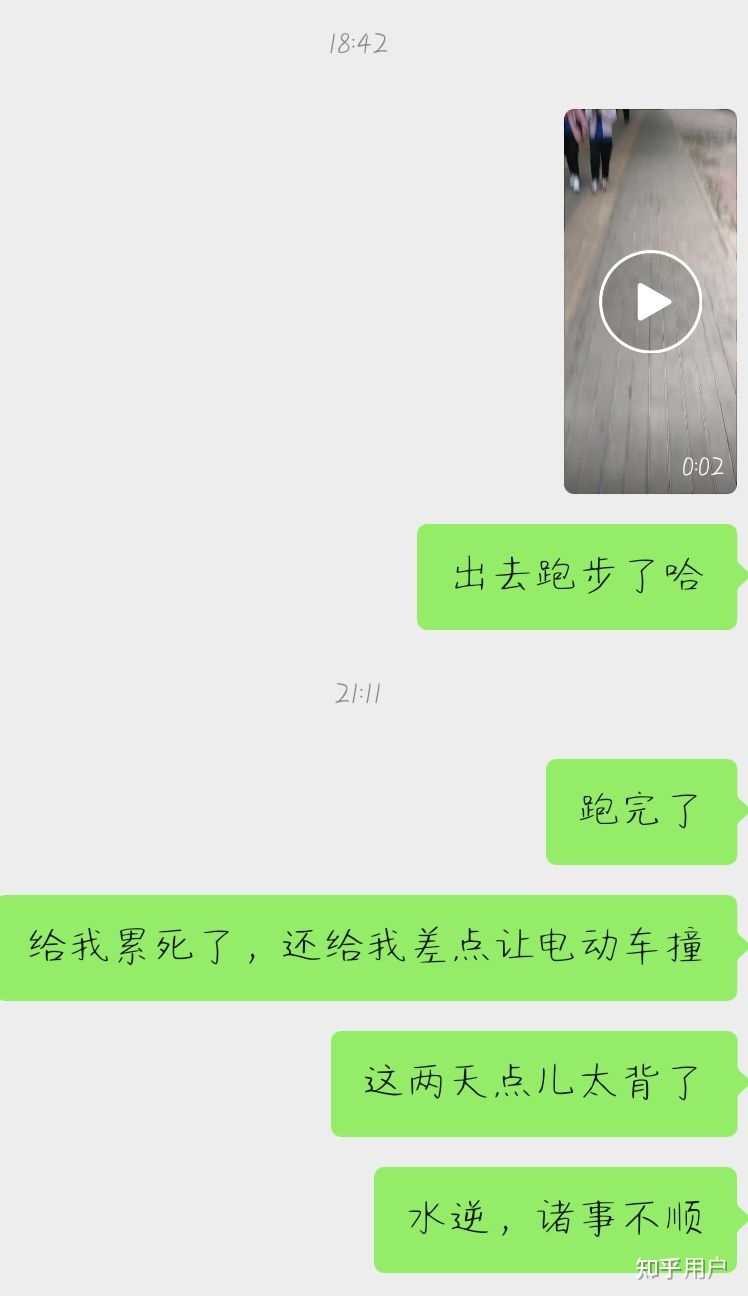Image resolution: width=748 pixels, height=1296 pixels.
Task: Play the 0:02 video message
Action: click(650, 301)
